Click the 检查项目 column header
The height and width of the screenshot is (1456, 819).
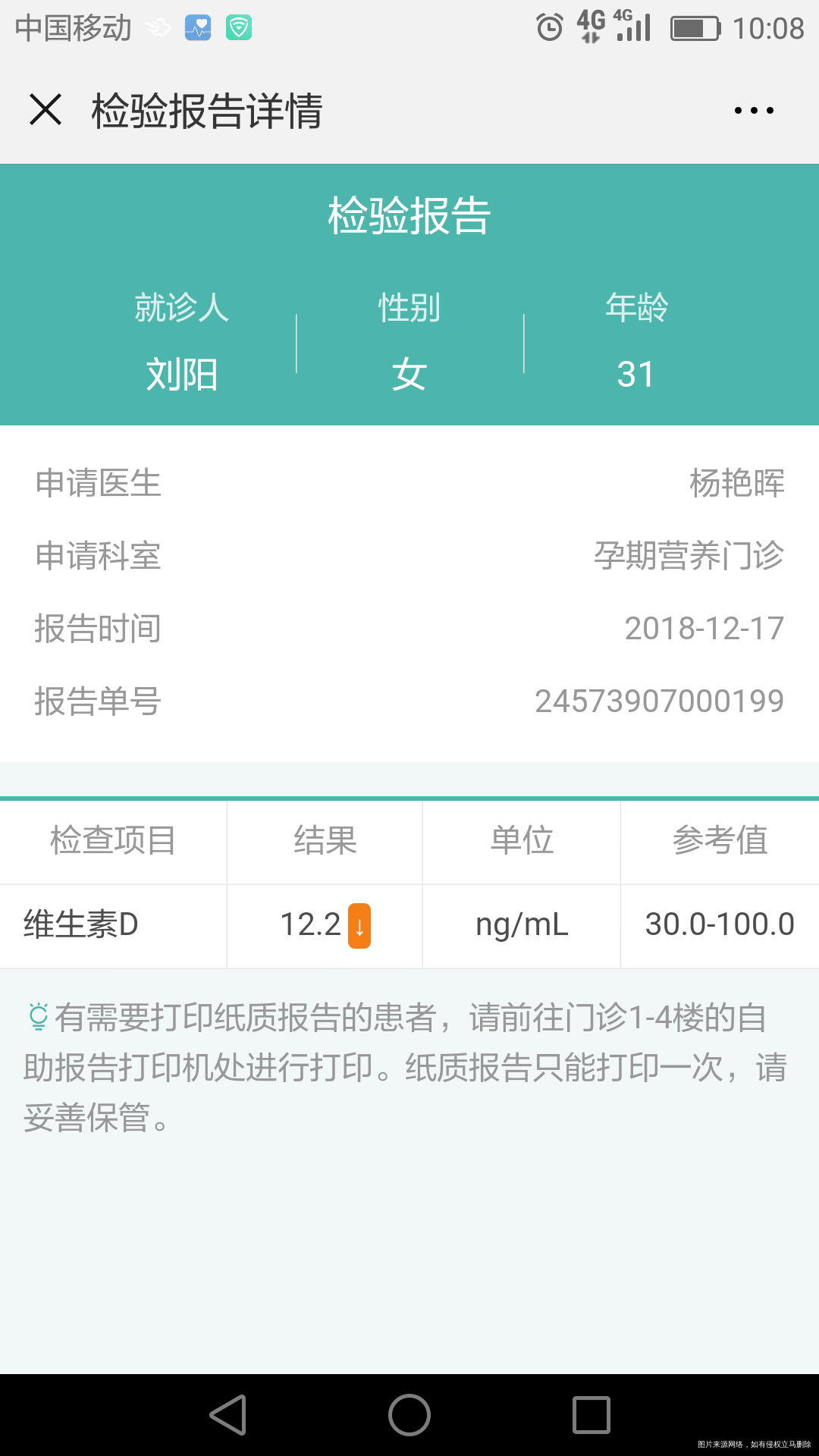pyautogui.click(x=112, y=840)
